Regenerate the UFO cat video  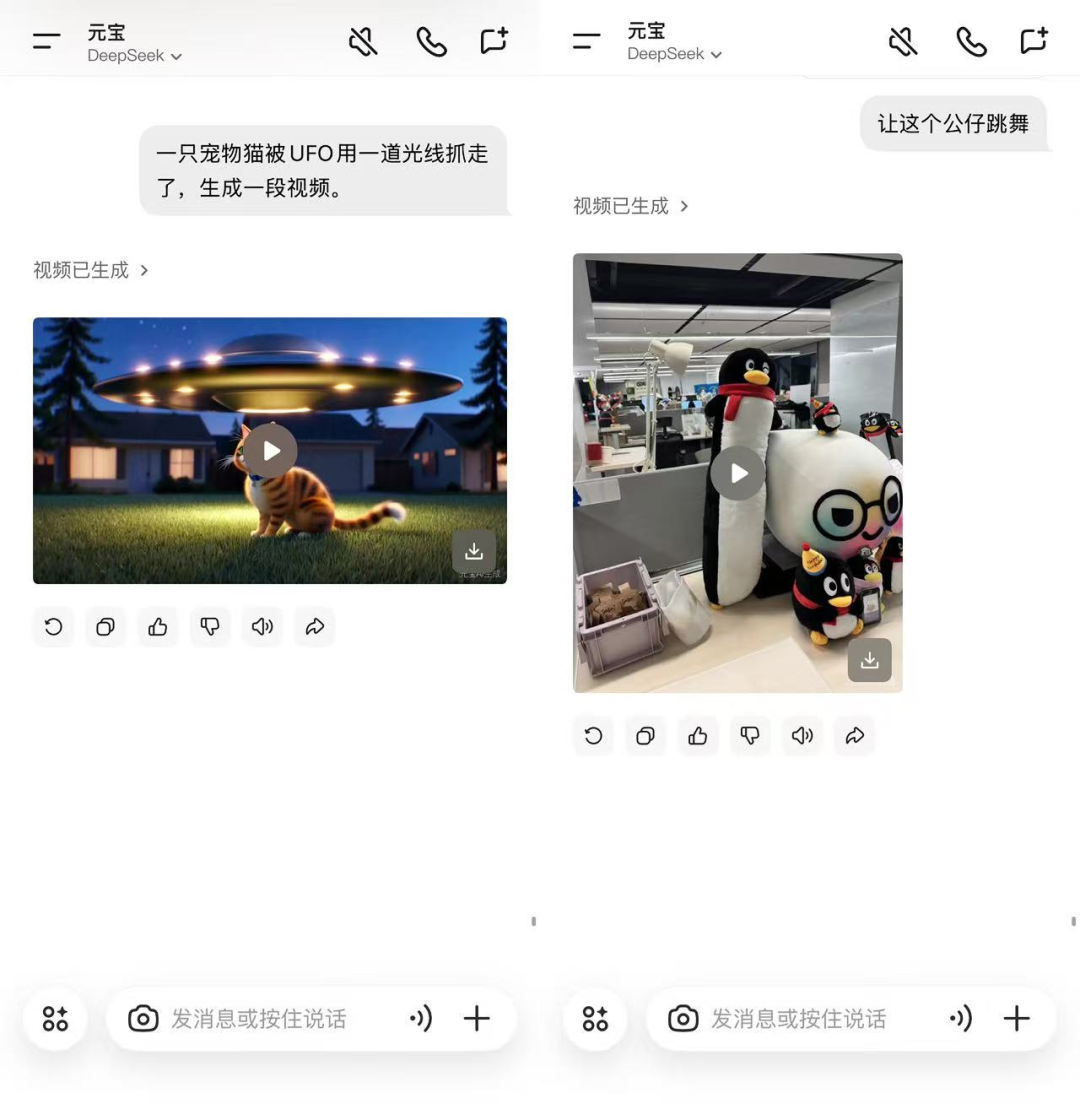point(53,627)
